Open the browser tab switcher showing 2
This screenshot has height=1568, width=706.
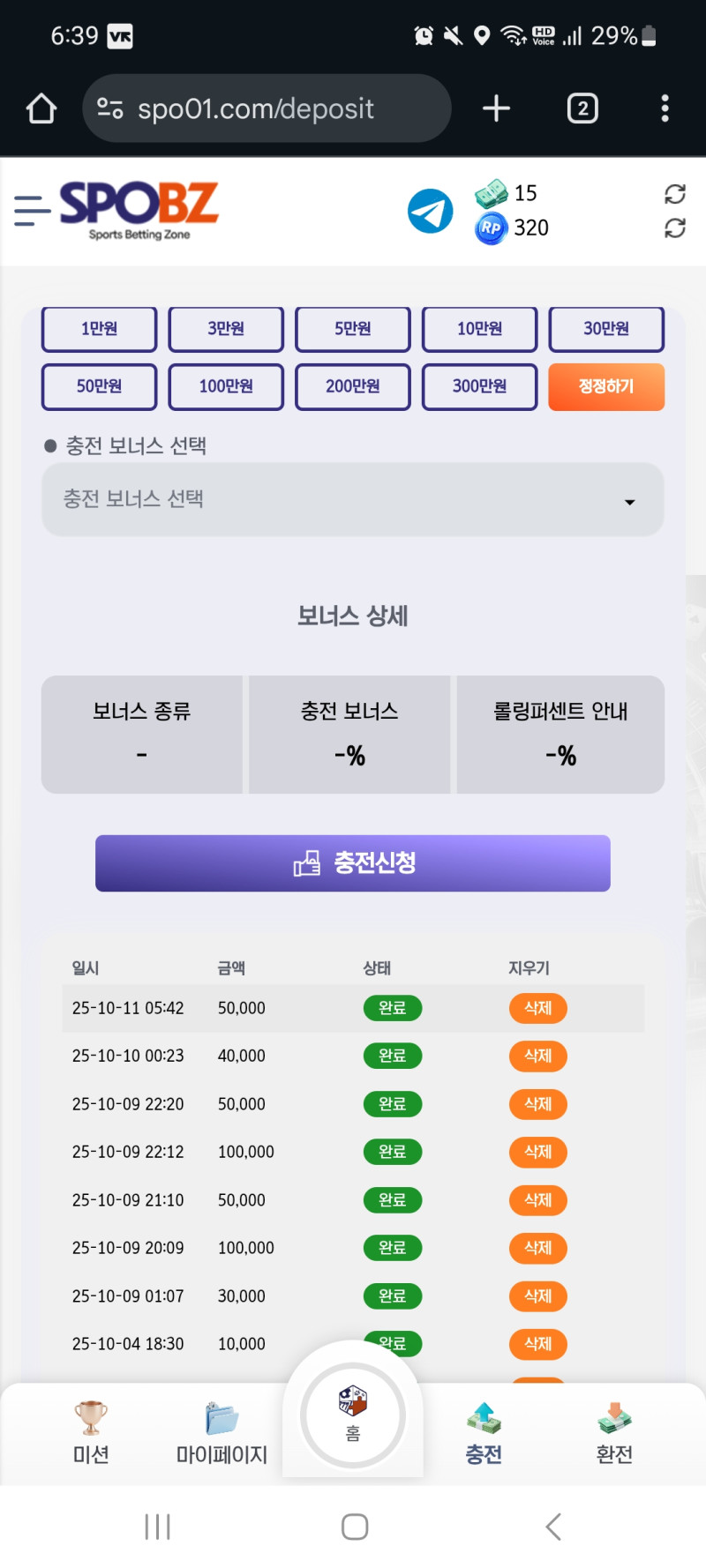tap(582, 108)
